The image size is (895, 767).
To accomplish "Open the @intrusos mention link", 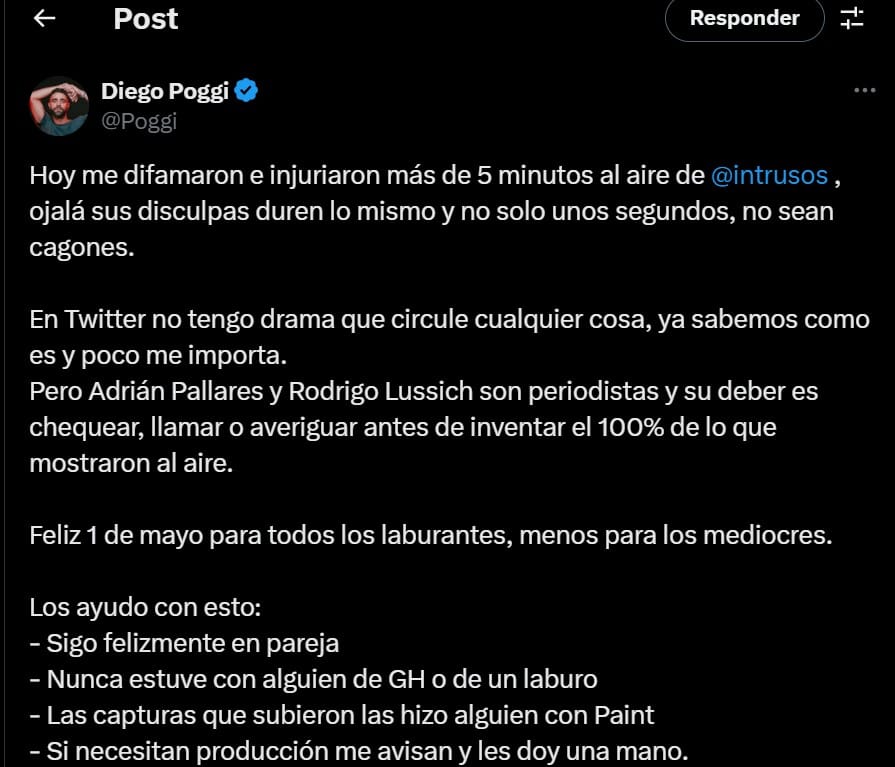I will click(769, 175).
